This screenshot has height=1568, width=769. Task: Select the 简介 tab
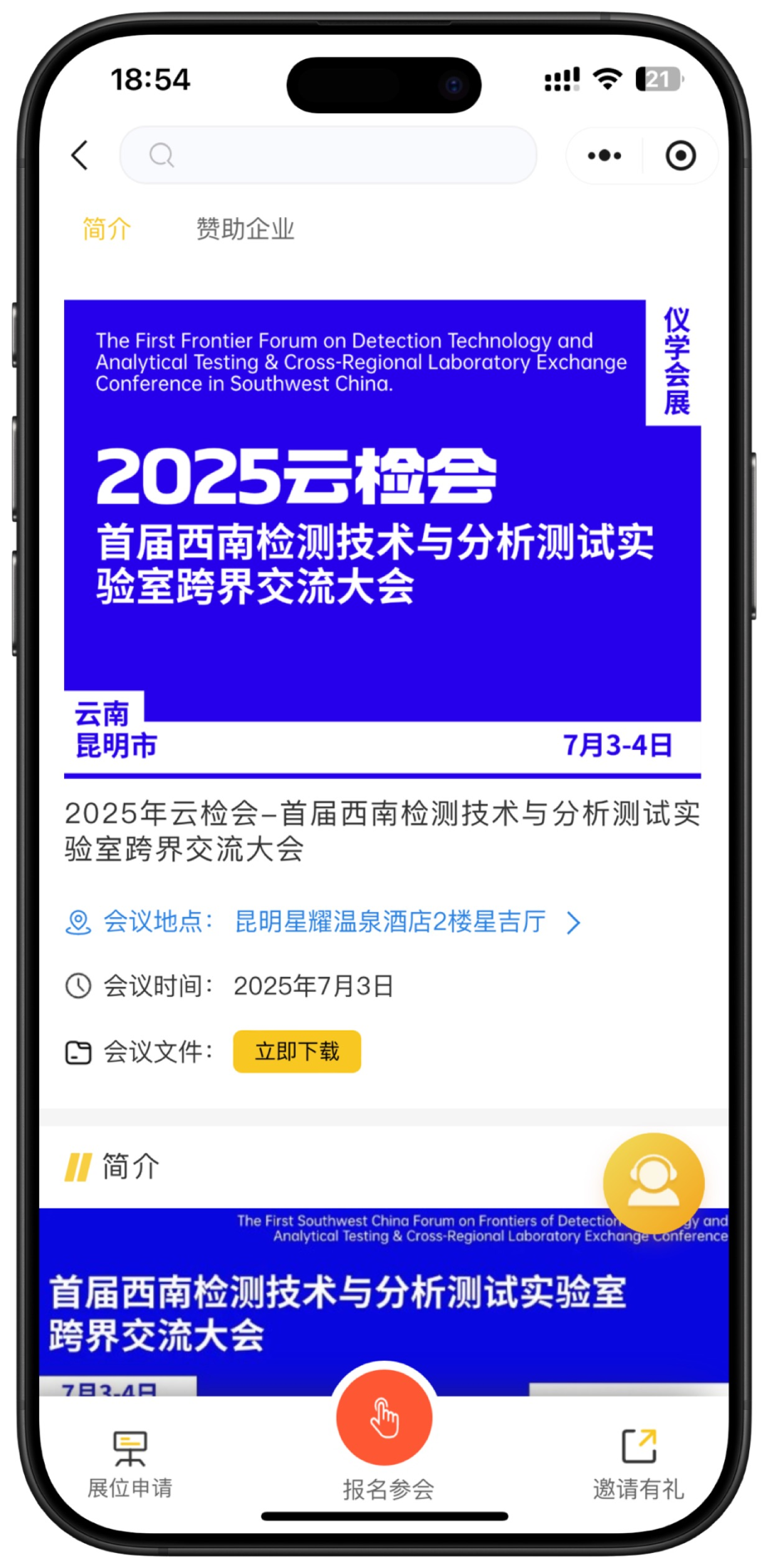coord(107,229)
